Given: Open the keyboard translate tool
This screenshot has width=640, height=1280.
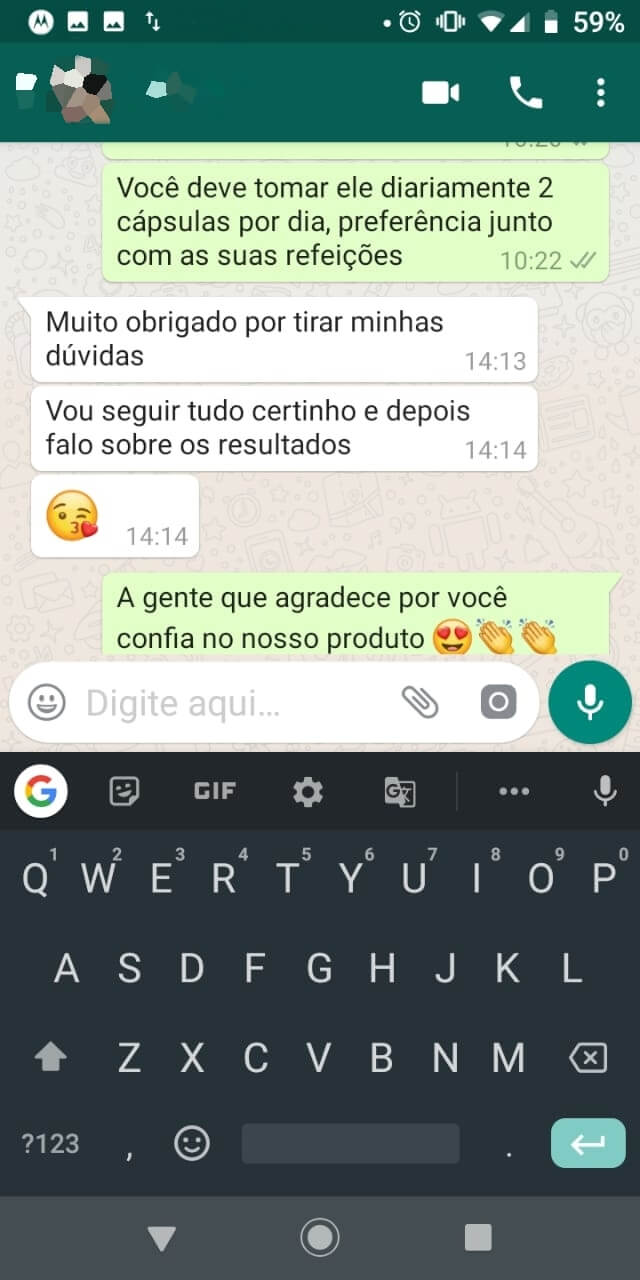Looking at the screenshot, I should 400,792.
